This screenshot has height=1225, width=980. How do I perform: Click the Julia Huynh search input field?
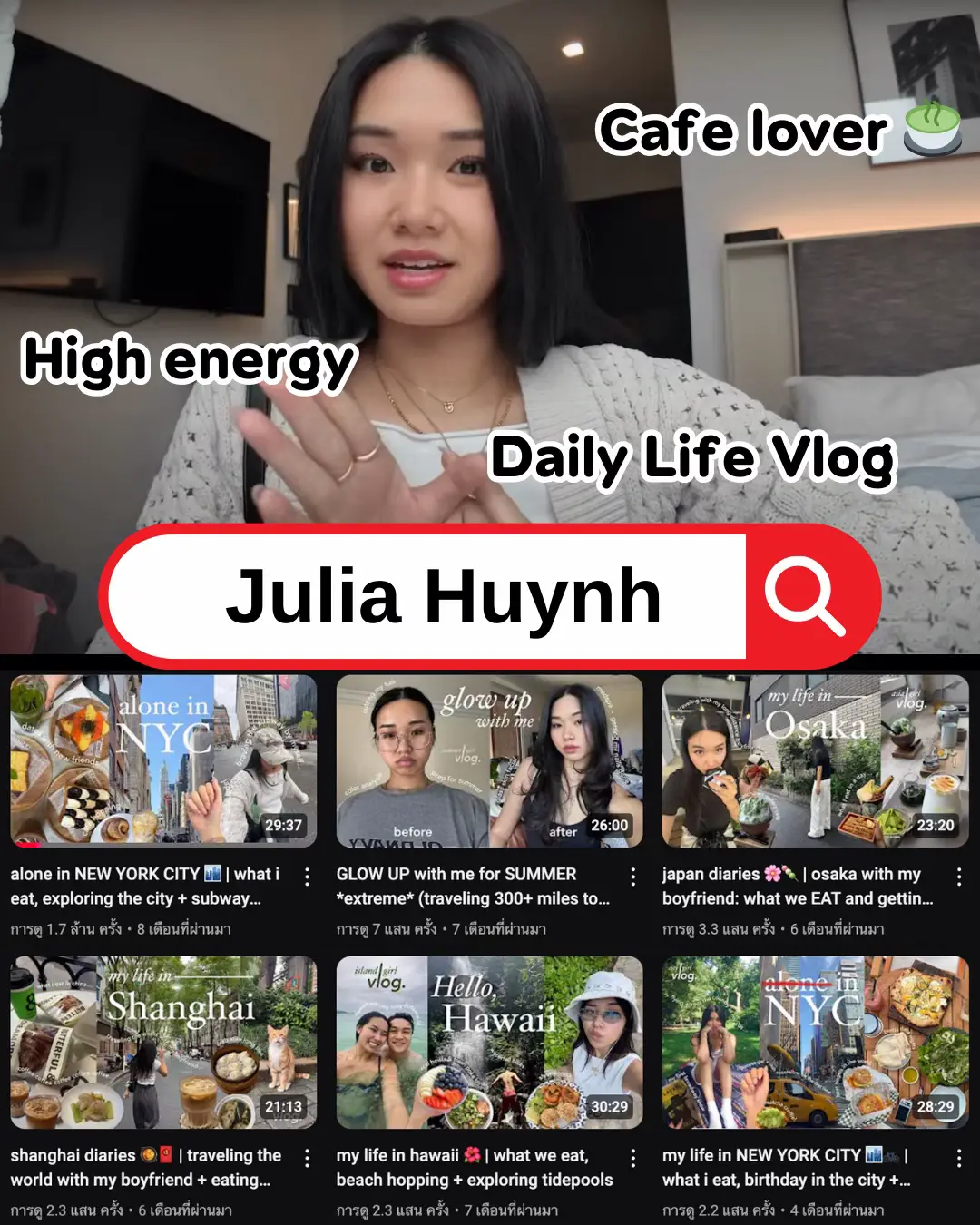pyautogui.click(x=445, y=596)
